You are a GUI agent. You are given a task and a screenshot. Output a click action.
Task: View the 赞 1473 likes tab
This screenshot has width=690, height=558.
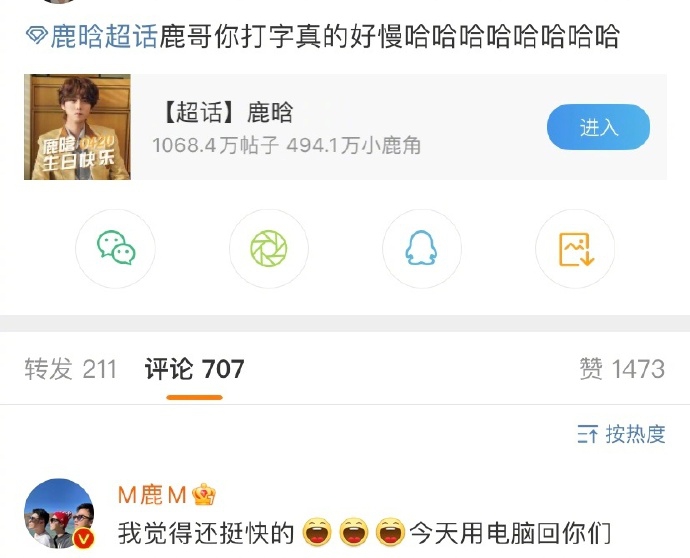[621, 369]
